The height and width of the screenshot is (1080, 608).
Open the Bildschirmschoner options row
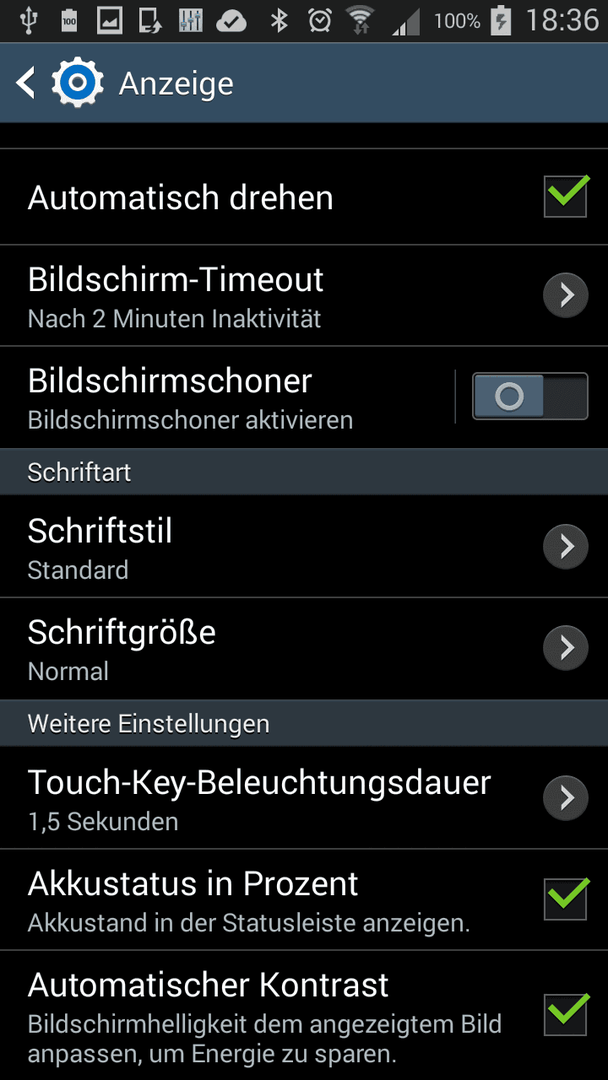click(227, 397)
